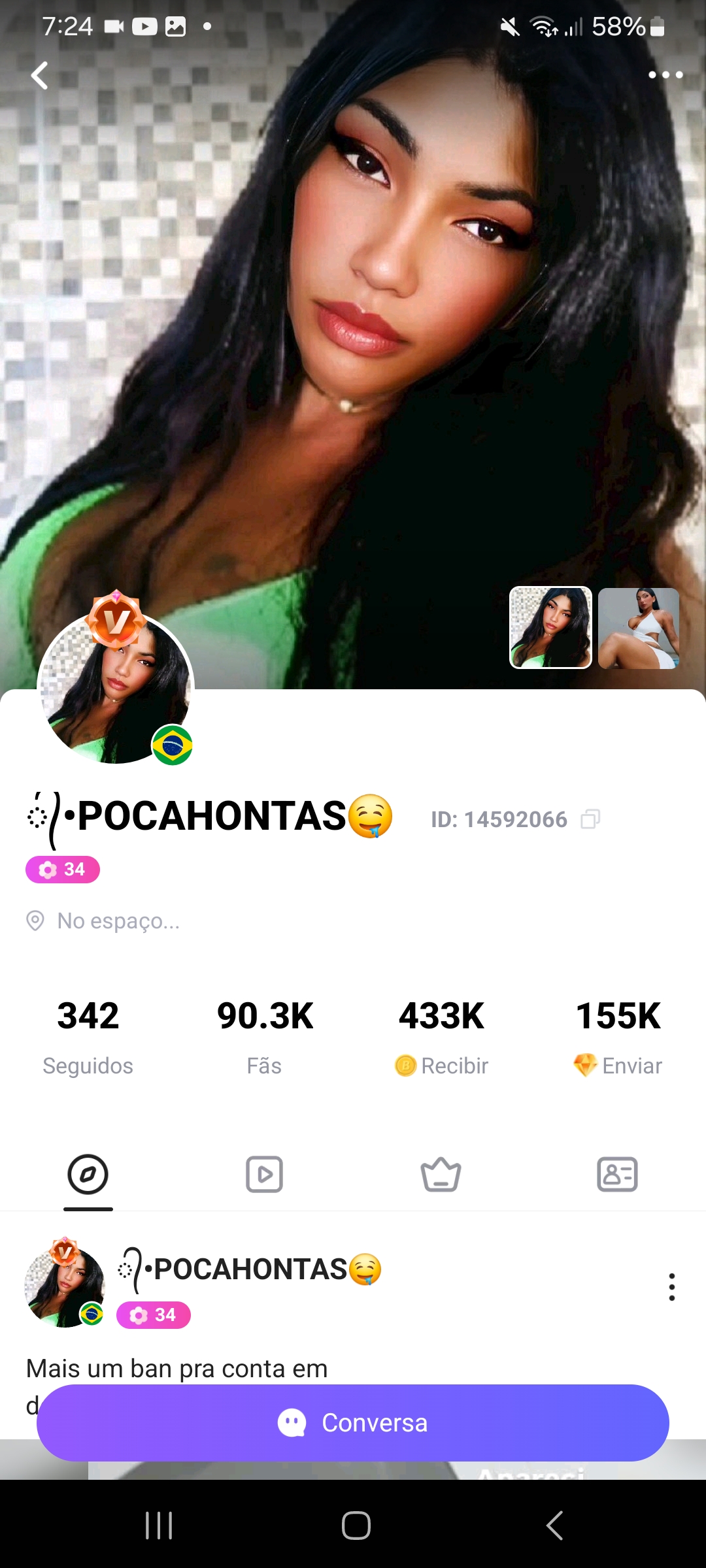Image resolution: width=706 pixels, height=1568 pixels.
Task: Copy the user ID 14592066
Action: coord(590,819)
